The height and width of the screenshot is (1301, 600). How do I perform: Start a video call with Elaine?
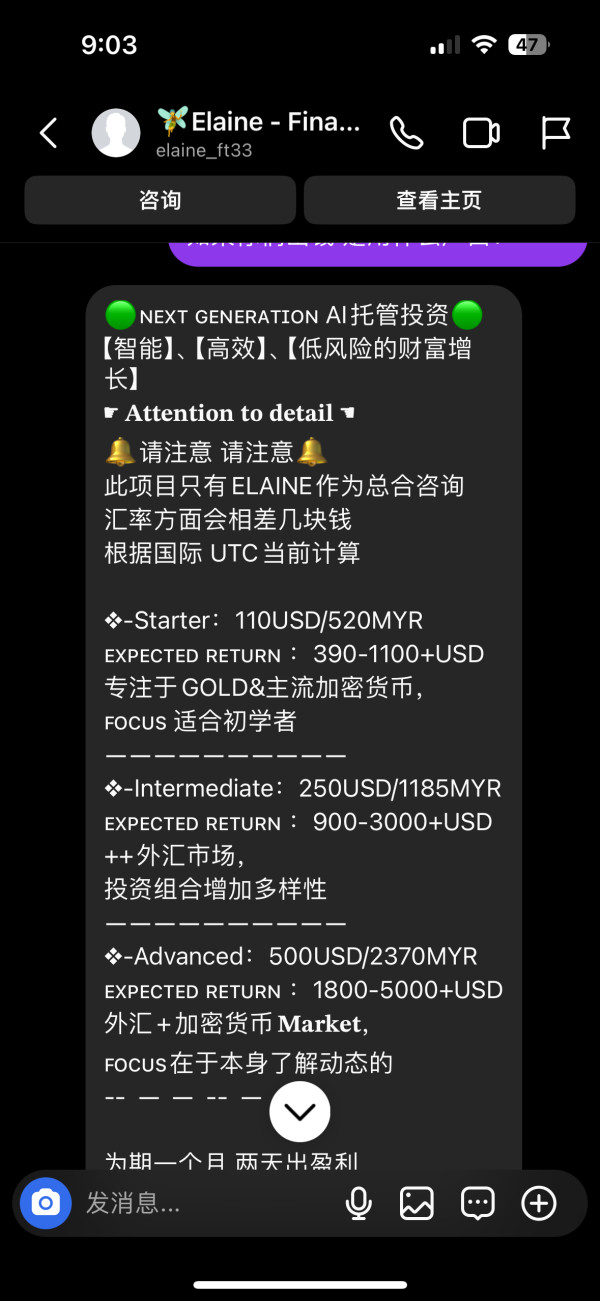481,133
